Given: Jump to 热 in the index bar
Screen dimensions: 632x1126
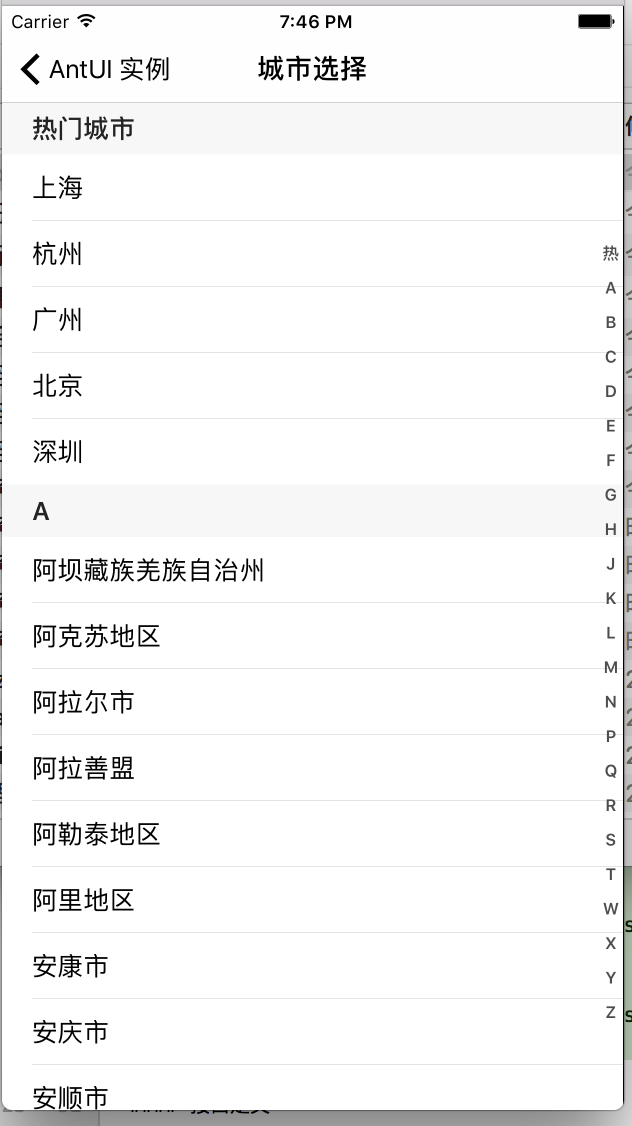Looking at the screenshot, I should [610, 253].
